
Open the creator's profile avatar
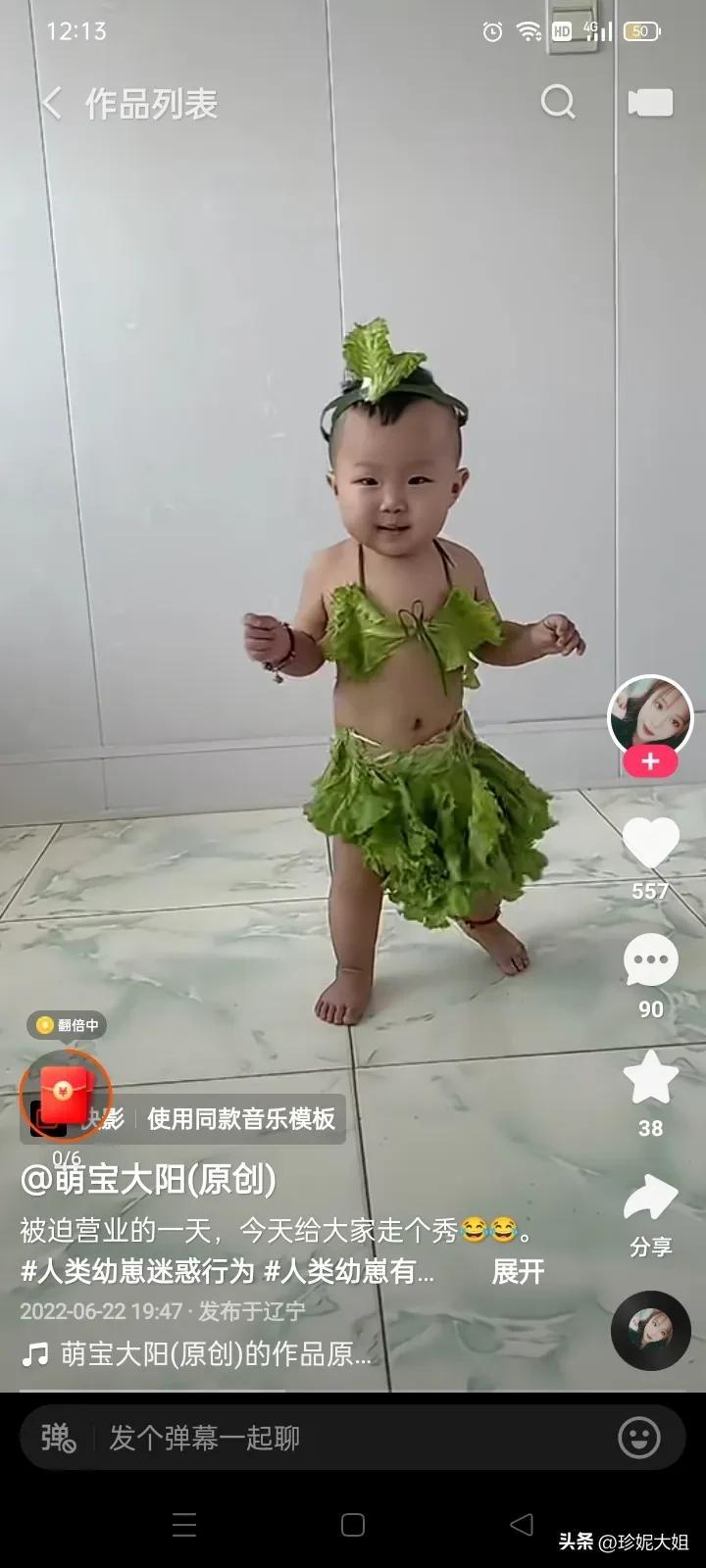coord(650,717)
